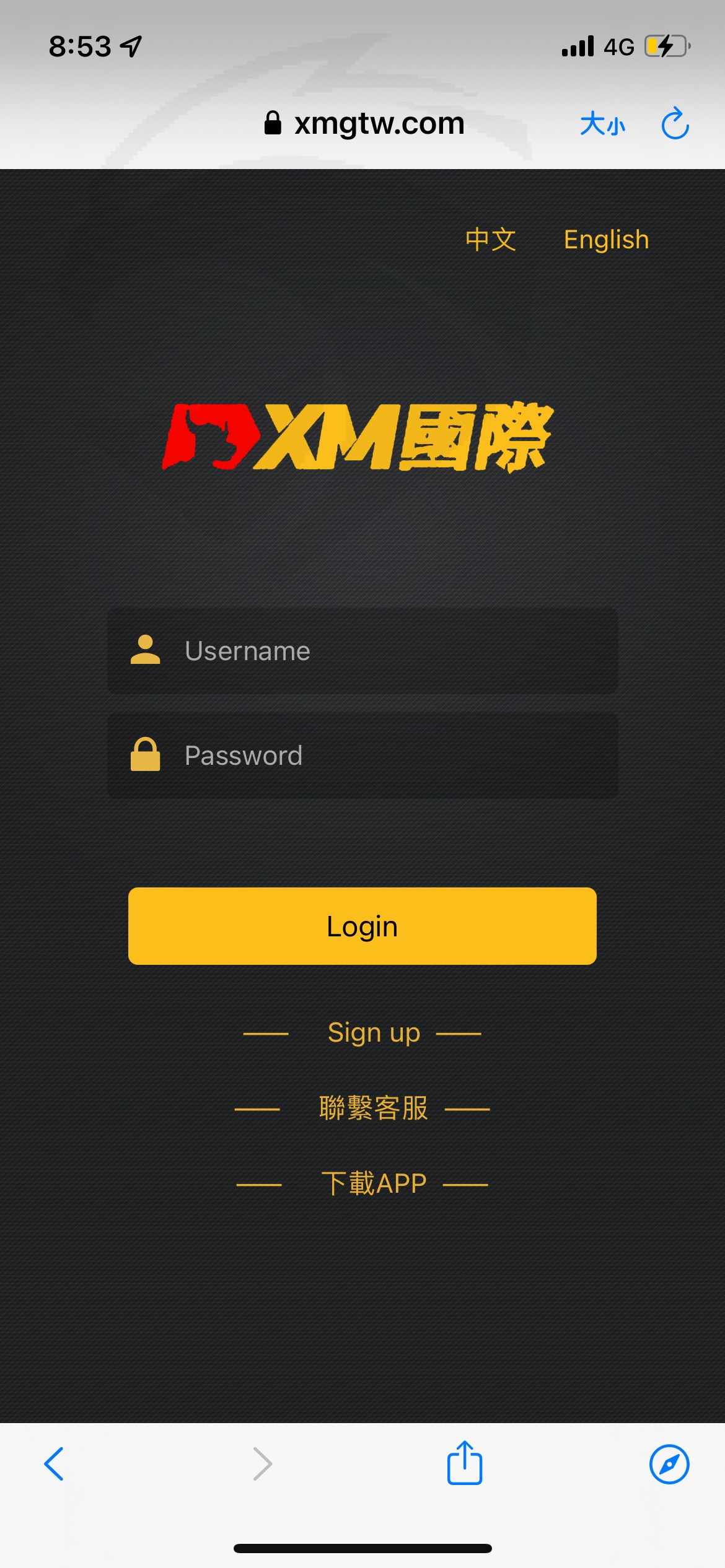The width and height of the screenshot is (725, 1568).
Task: Open the Safari compass icon
Action: (669, 1464)
